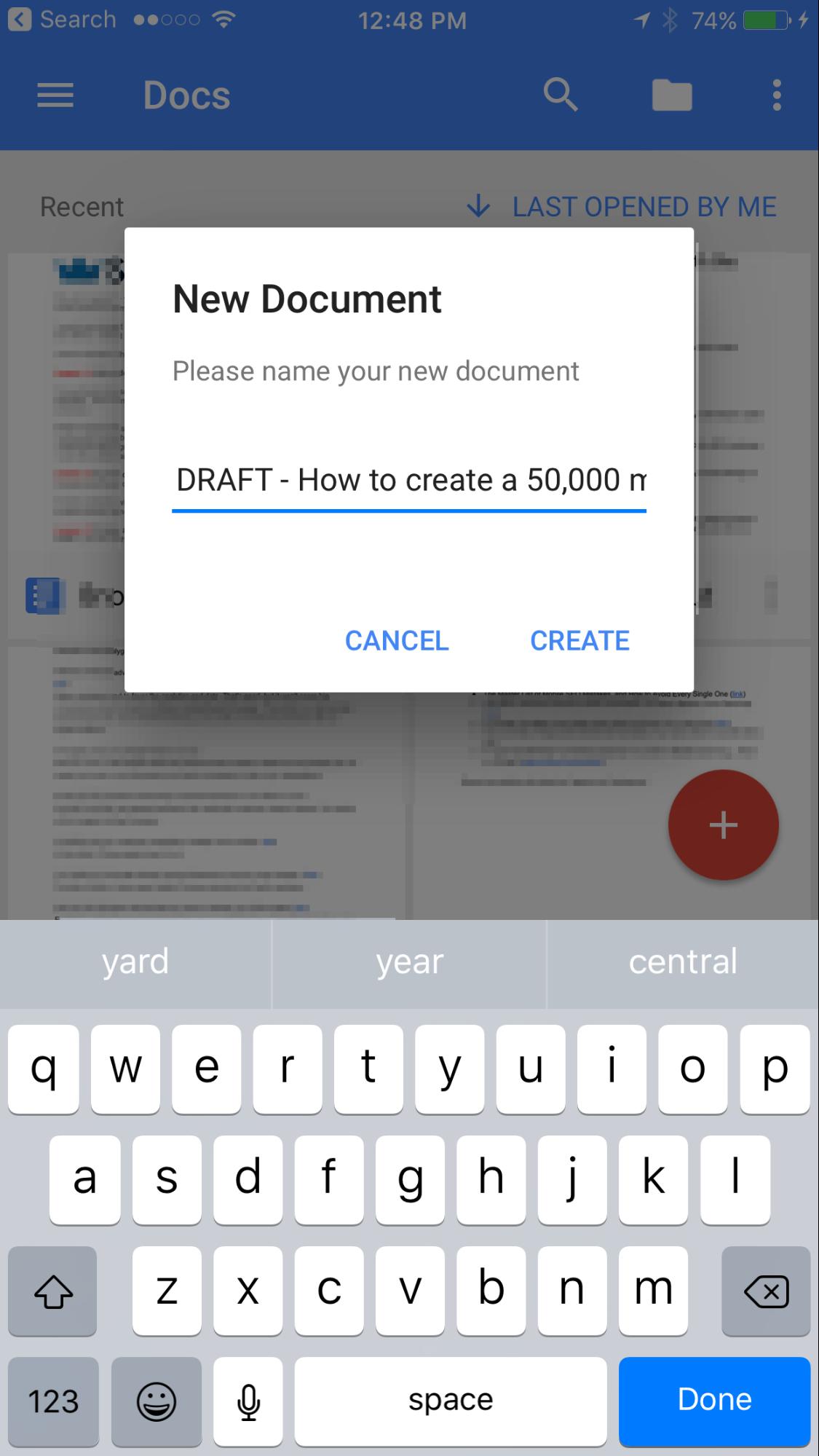Tap the space bar
819x1456 pixels.
(x=450, y=1400)
